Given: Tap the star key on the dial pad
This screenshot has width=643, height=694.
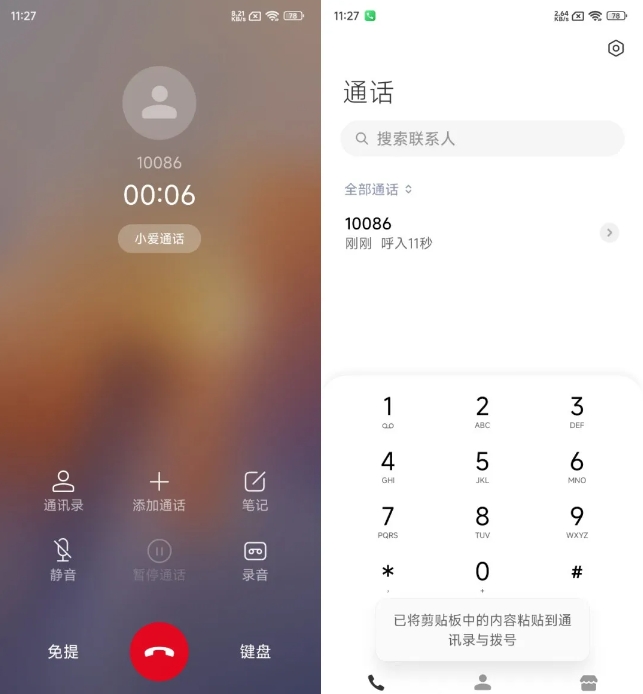Looking at the screenshot, I should pyautogui.click(x=388, y=575).
